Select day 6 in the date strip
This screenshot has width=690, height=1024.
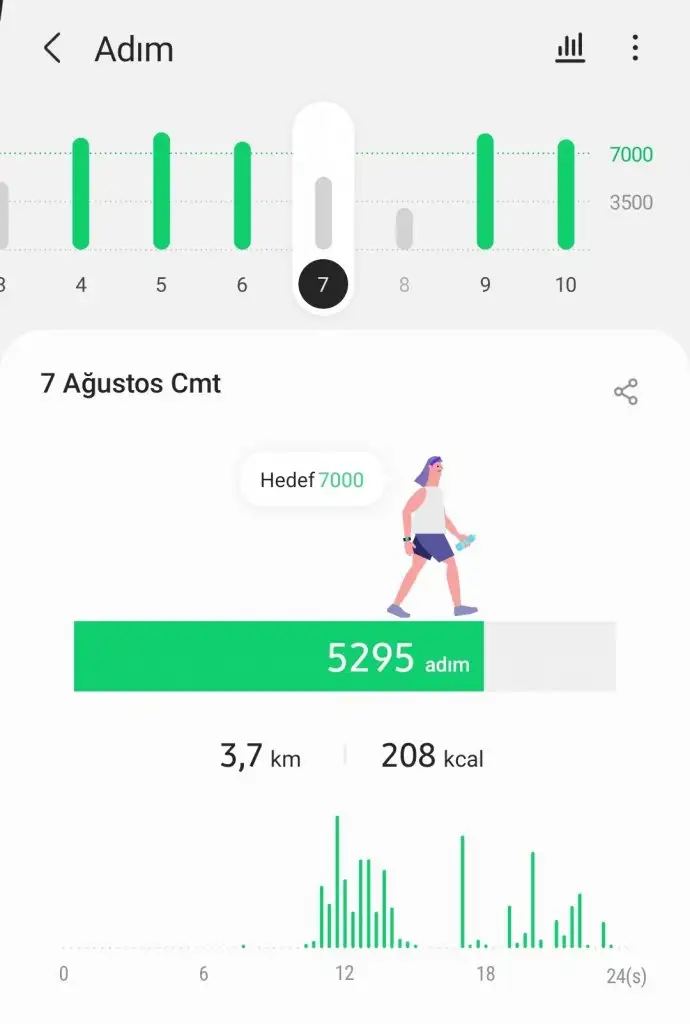(242, 284)
